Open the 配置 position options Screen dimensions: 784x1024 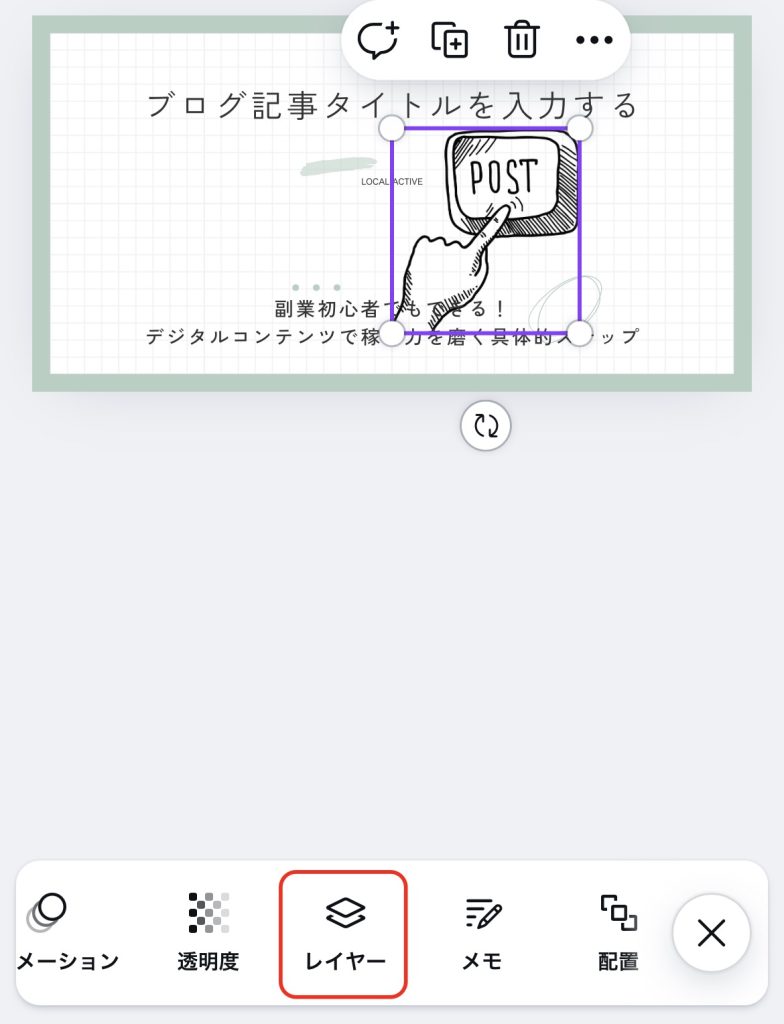coord(618,932)
